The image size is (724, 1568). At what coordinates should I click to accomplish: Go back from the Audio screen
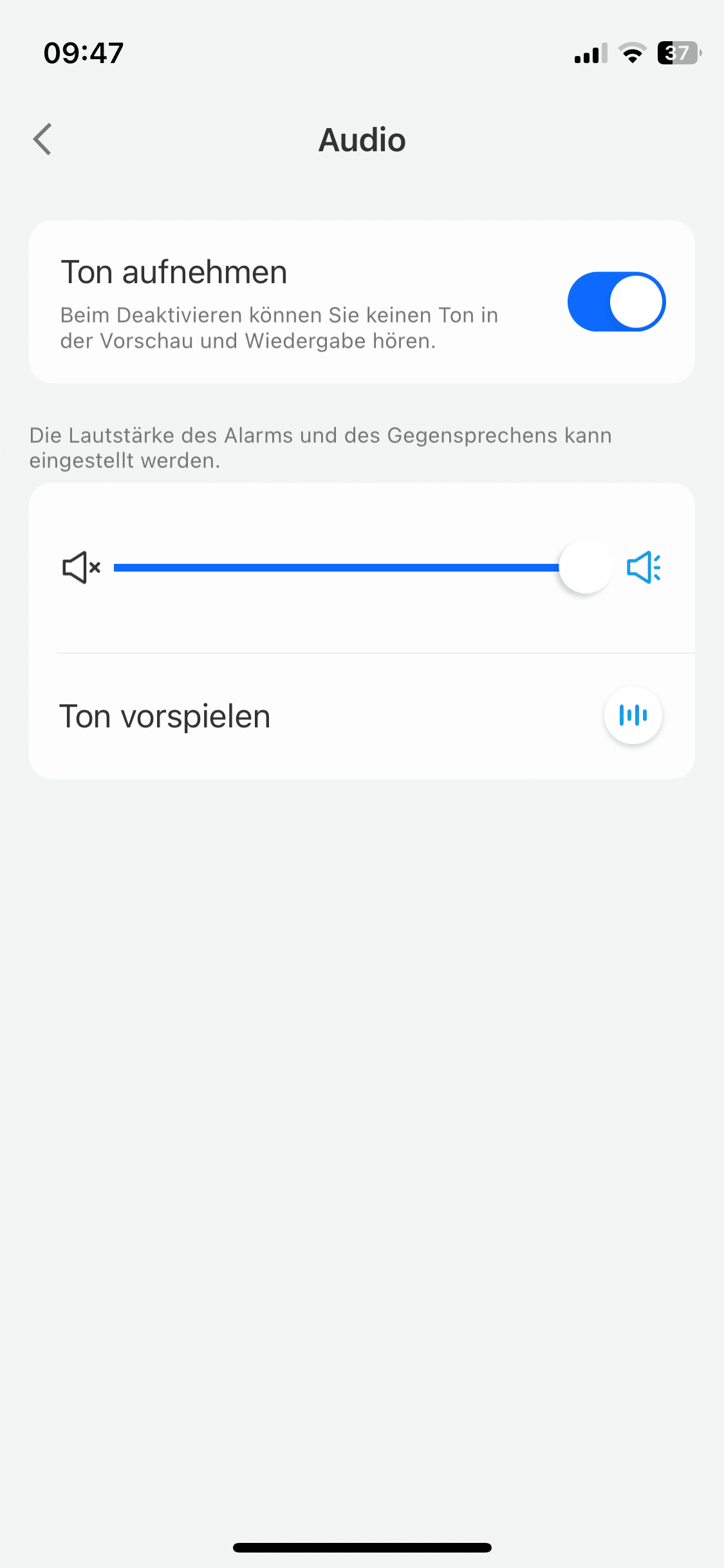pyautogui.click(x=42, y=140)
